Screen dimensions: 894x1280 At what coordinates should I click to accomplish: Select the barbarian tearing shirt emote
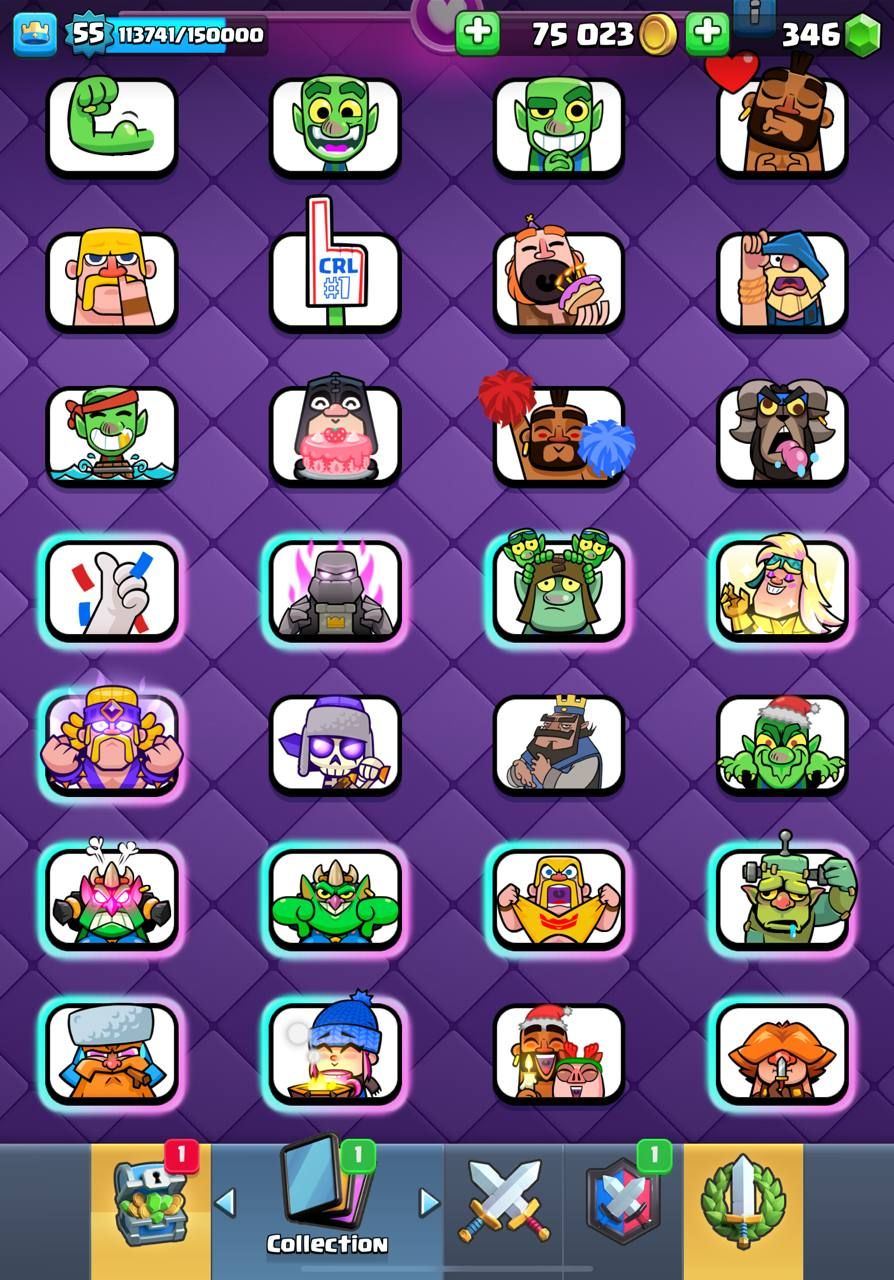coord(558,898)
